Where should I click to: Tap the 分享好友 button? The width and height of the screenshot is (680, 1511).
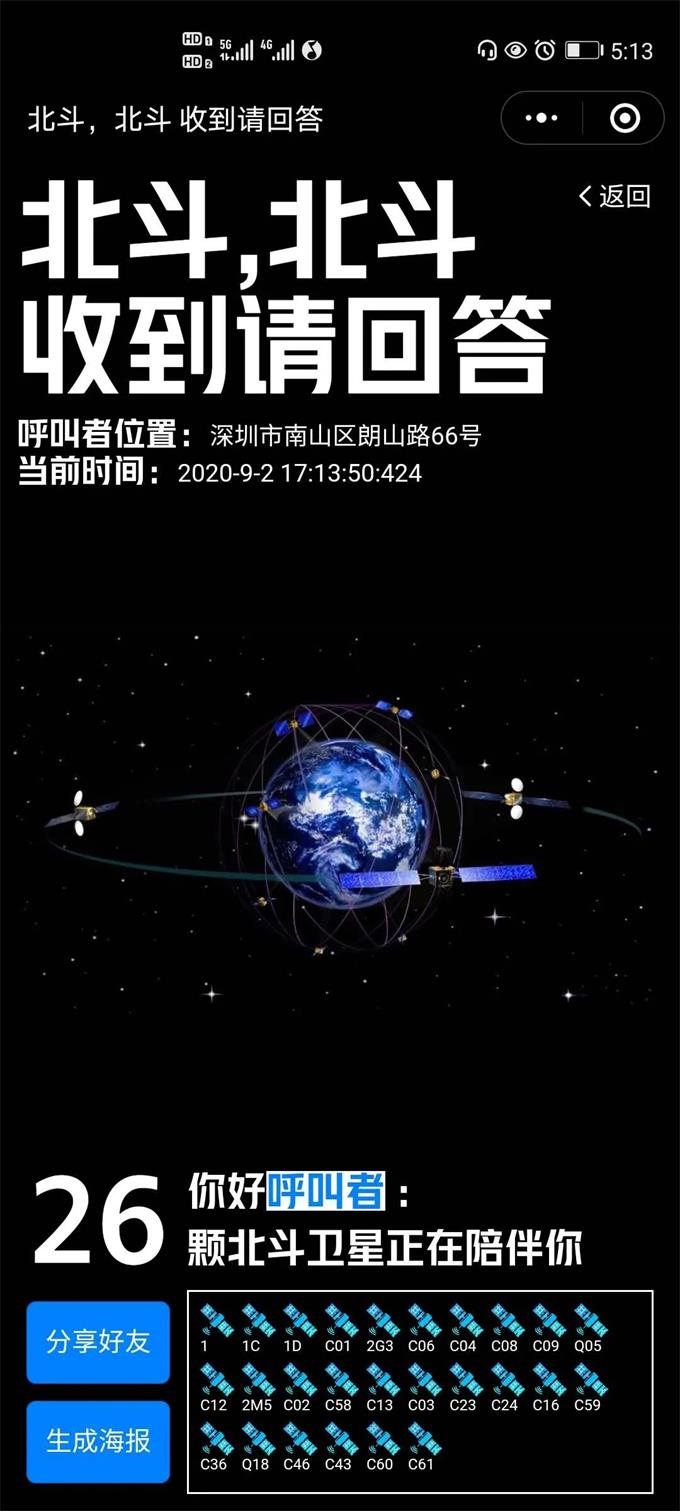(98, 1341)
